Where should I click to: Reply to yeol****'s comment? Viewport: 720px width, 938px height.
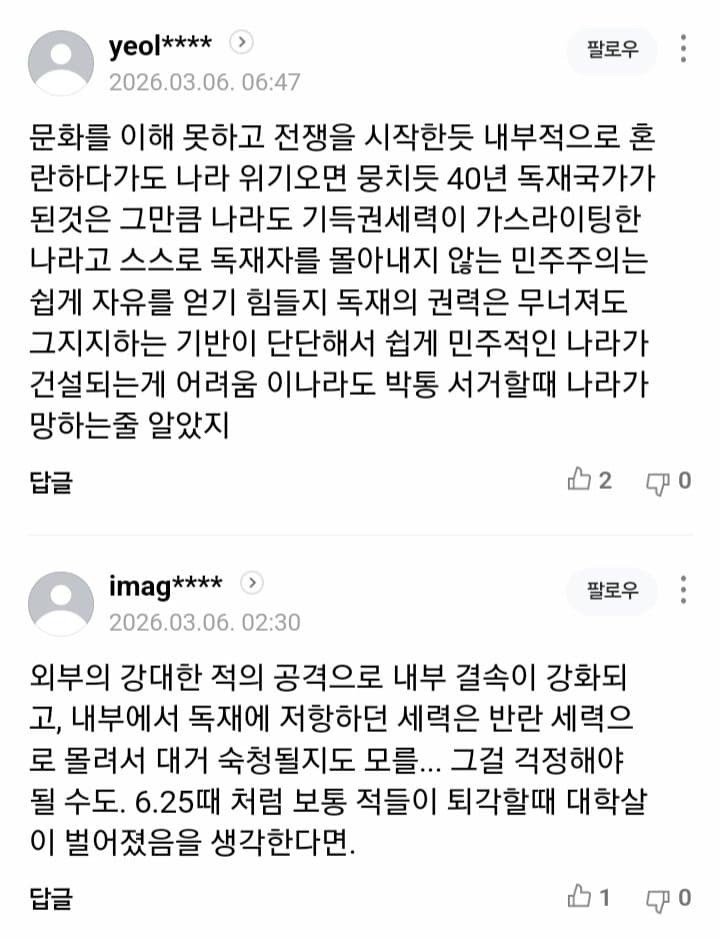click(x=50, y=482)
